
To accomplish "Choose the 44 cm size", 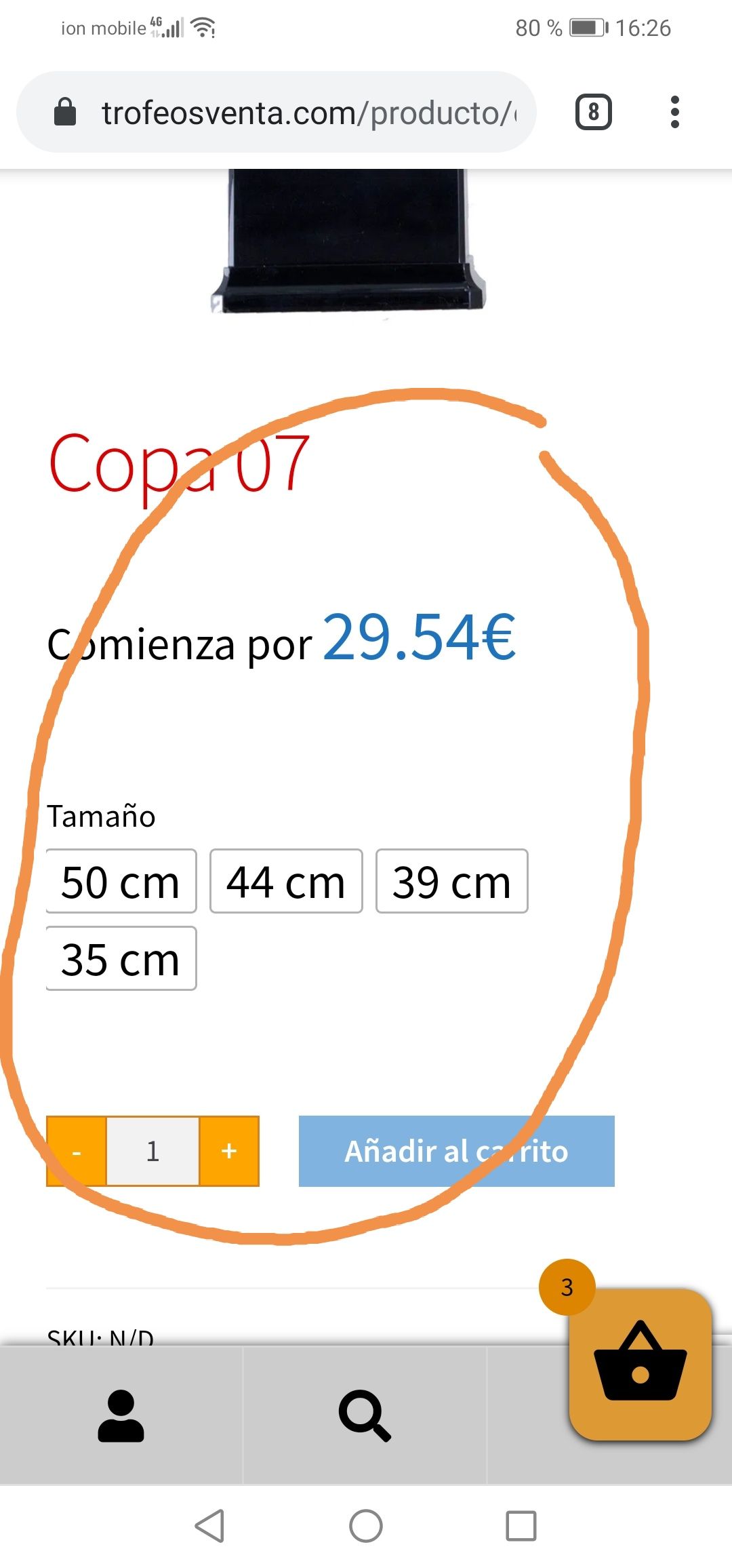I will (286, 881).
